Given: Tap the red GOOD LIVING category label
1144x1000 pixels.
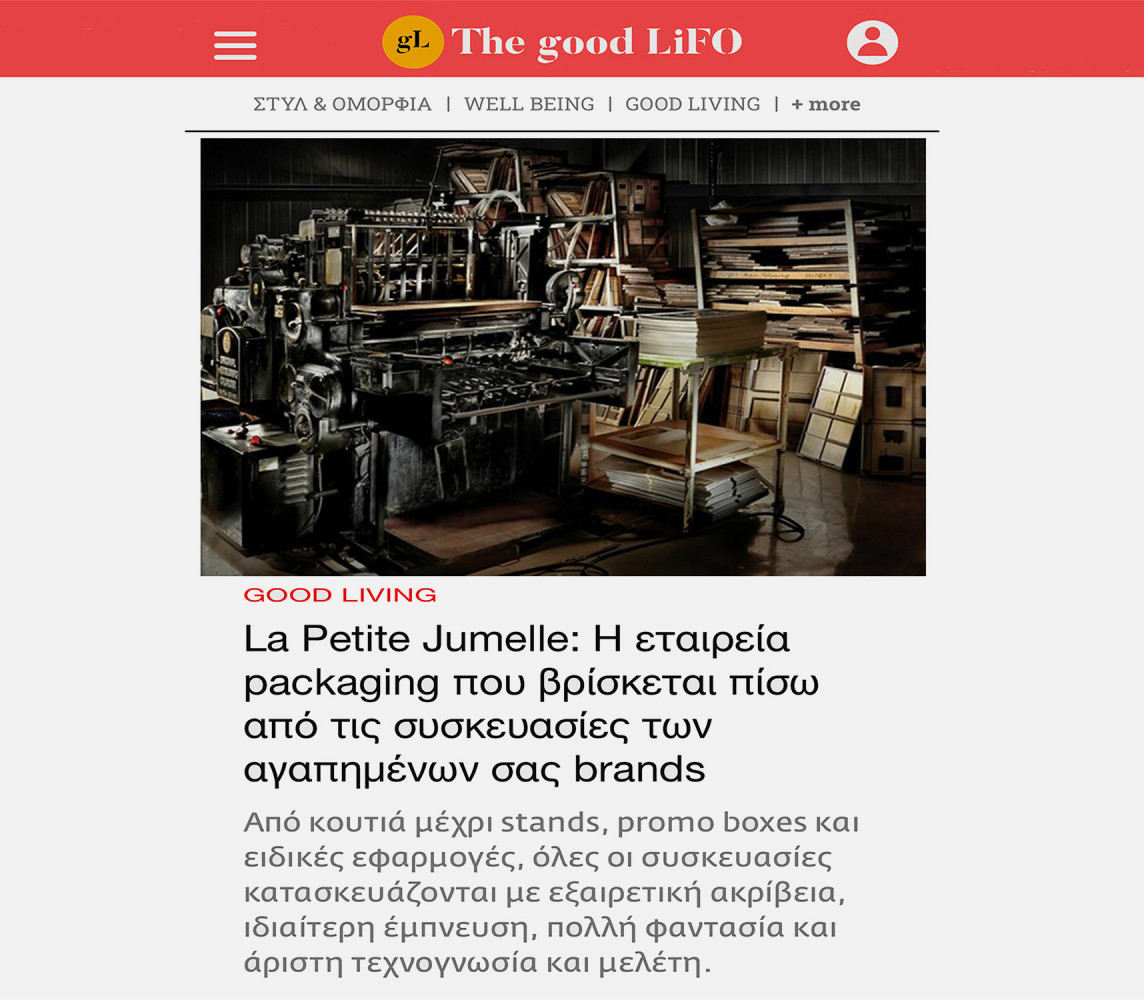Looking at the screenshot, I should [x=340, y=595].
